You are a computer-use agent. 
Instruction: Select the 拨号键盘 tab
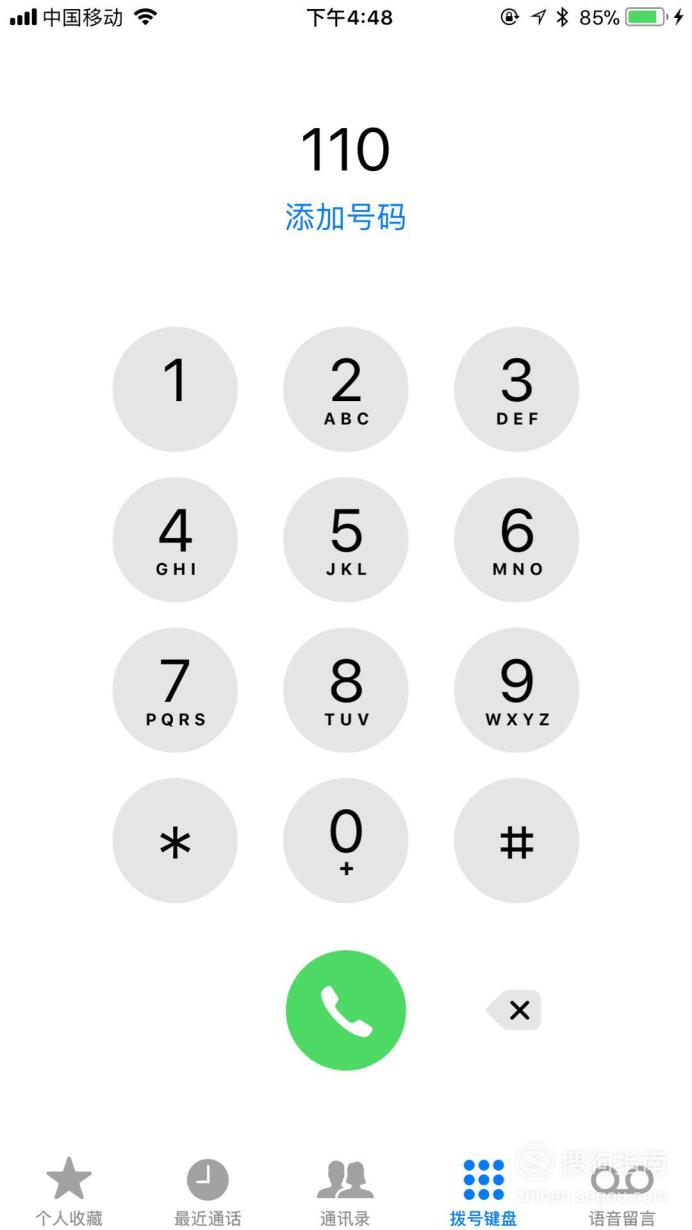click(x=484, y=1192)
